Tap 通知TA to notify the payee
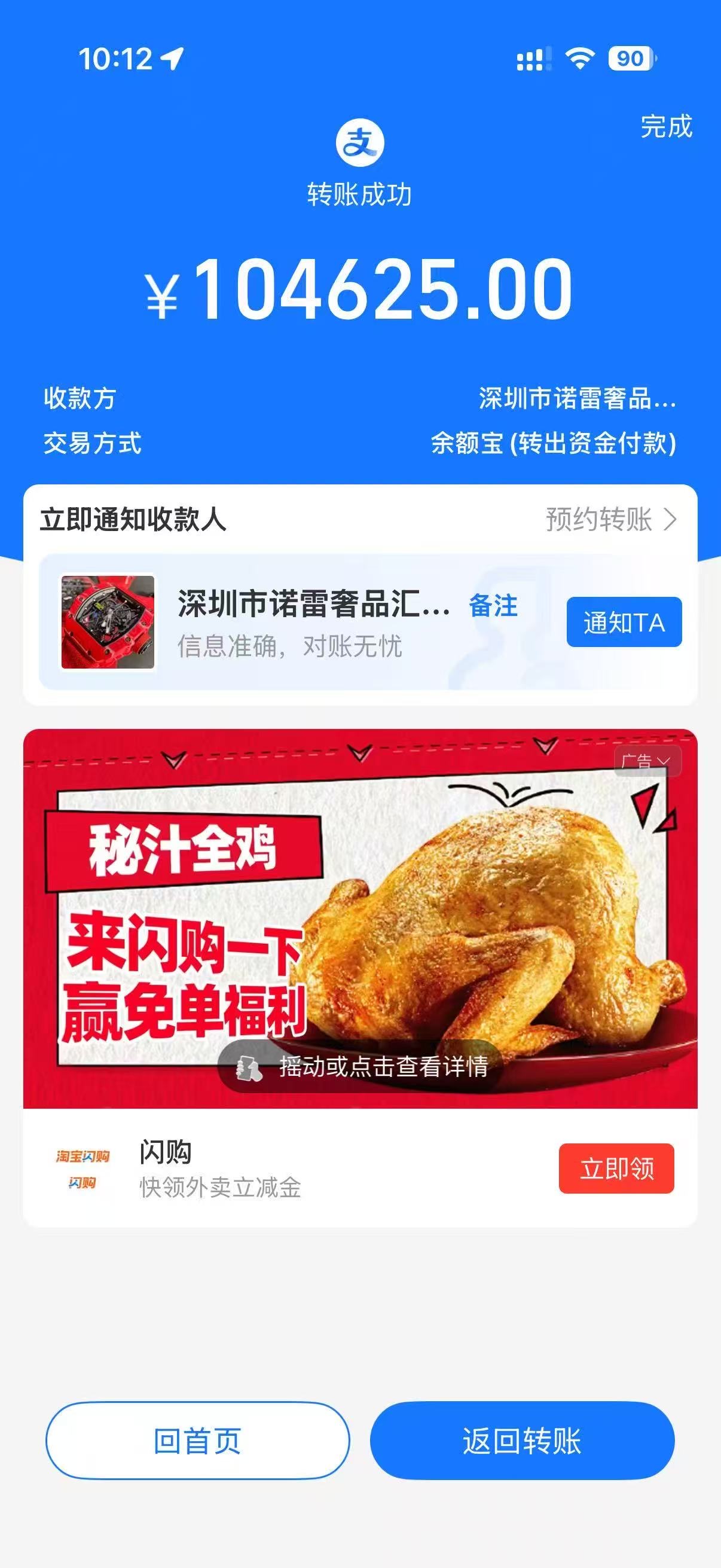721x1568 pixels. 624,622
